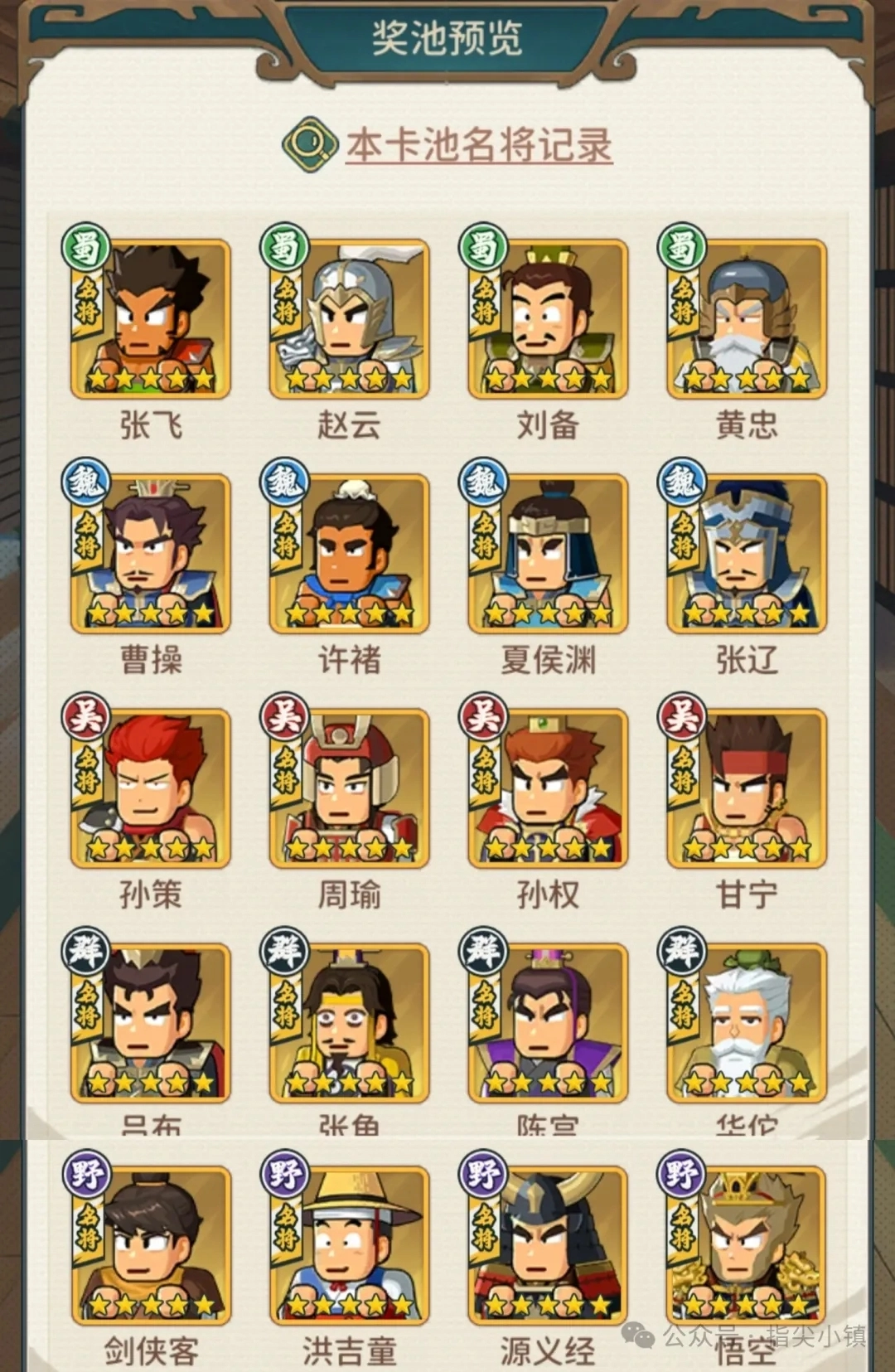Check hero card 张辽
The width and height of the screenshot is (895, 1372).
point(746,554)
